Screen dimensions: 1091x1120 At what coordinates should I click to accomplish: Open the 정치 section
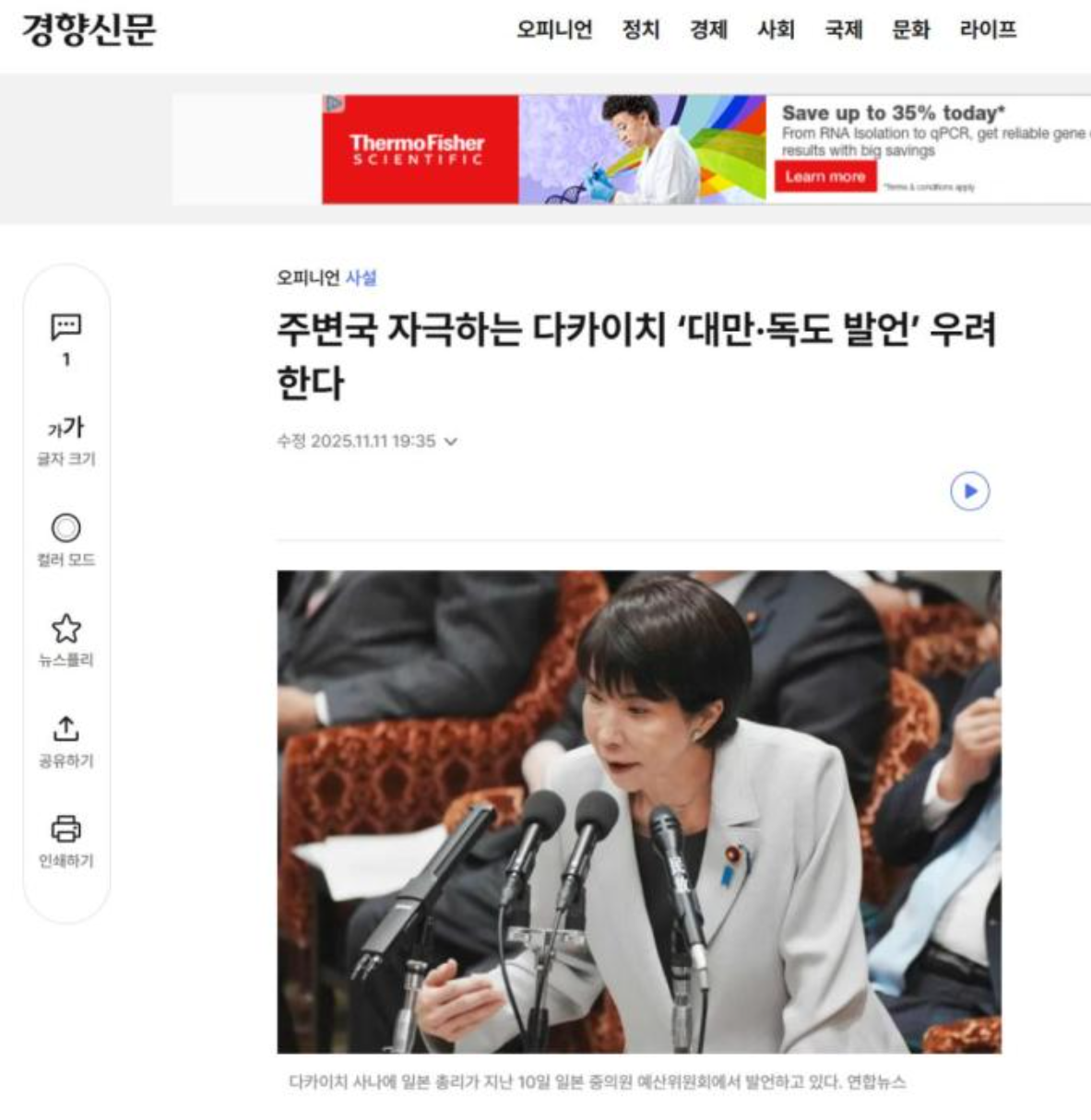(x=640, y=29)
